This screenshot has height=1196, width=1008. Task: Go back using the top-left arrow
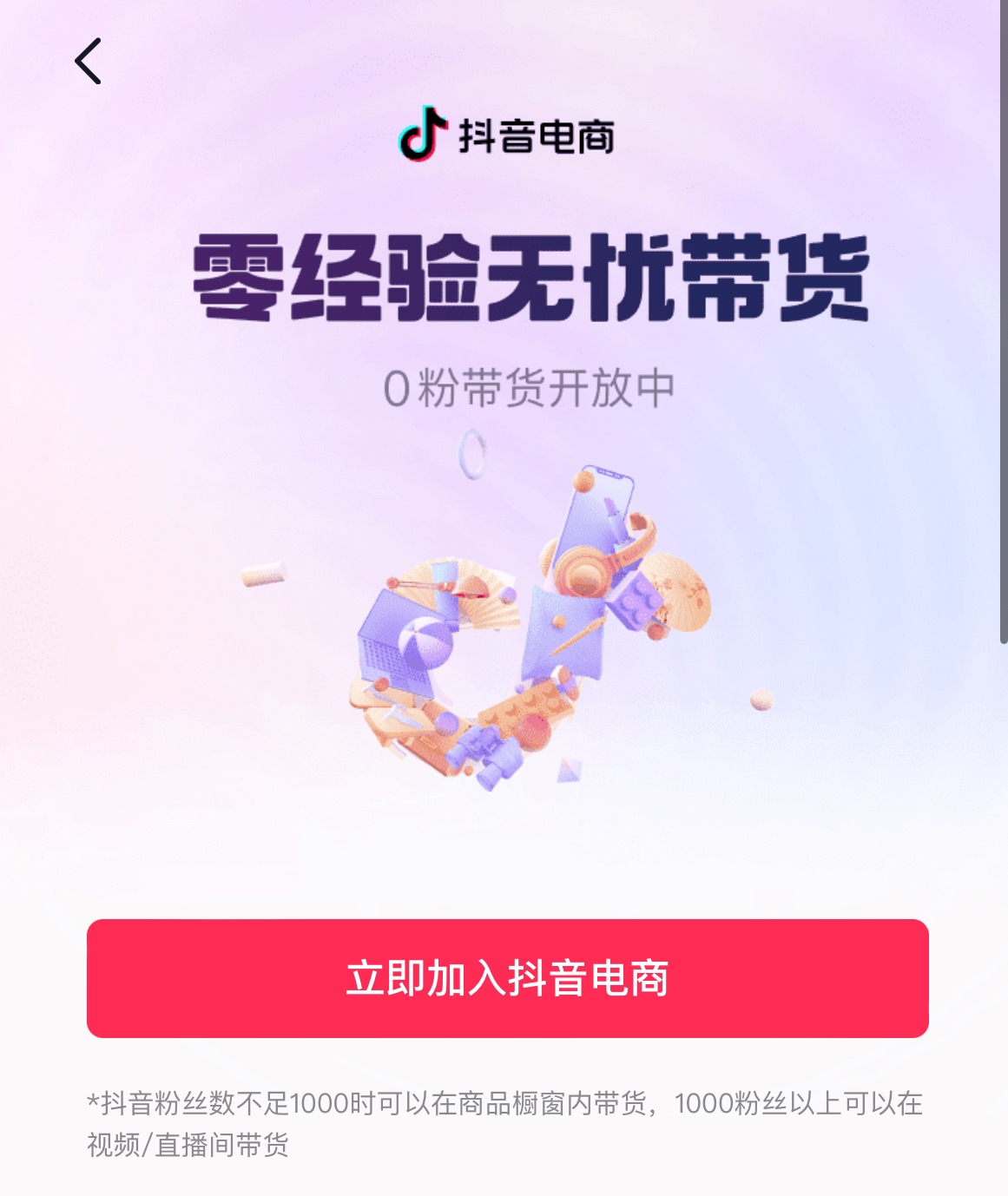point(88,61)
